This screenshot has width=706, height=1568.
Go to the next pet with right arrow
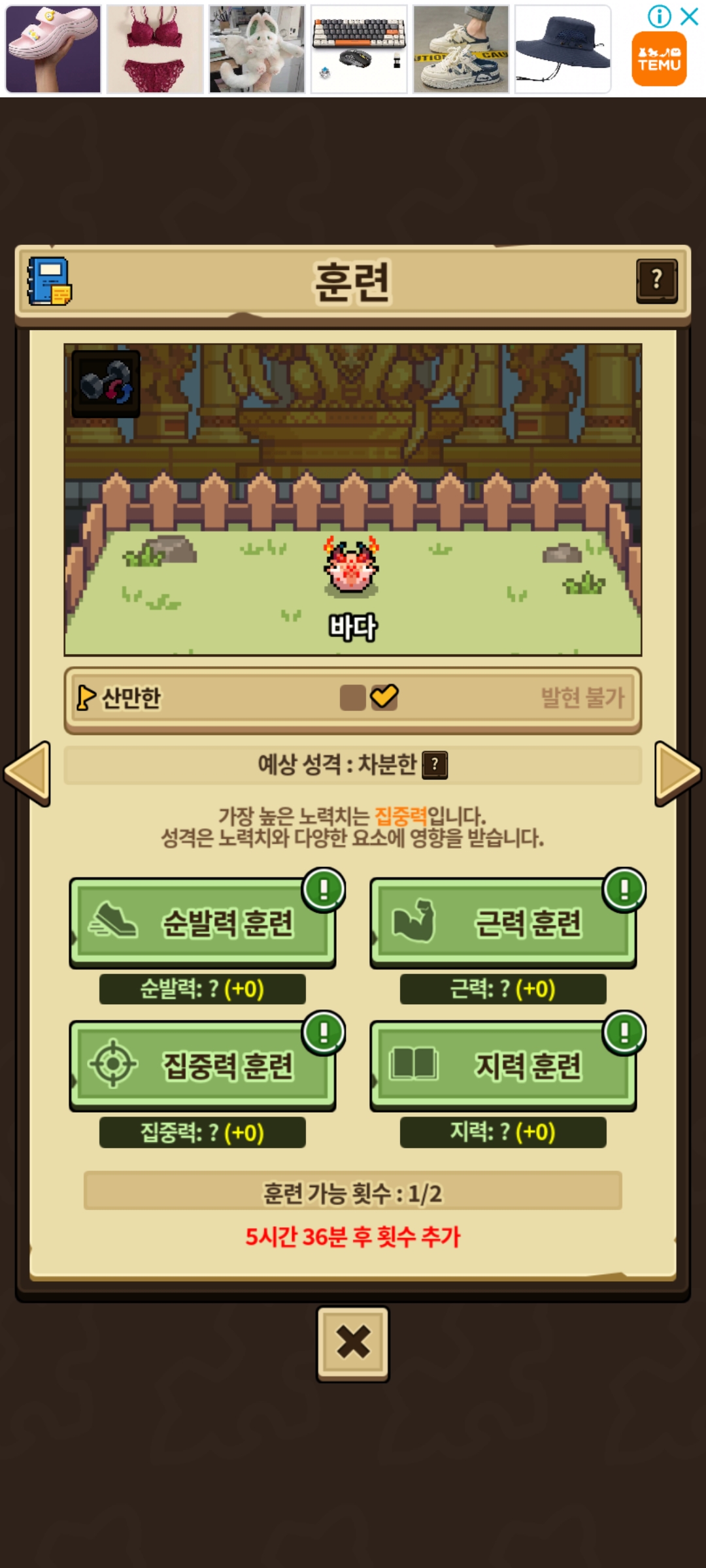[677, 774]
